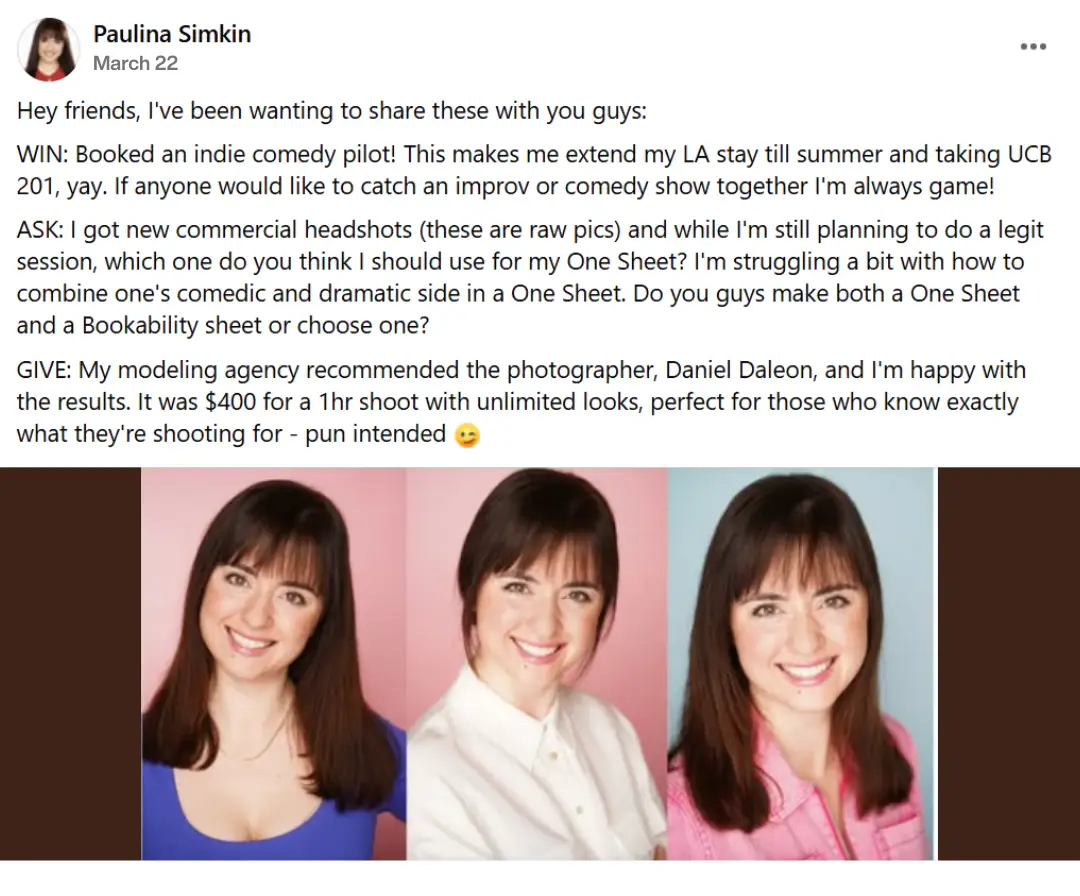This screenshot has height=896, width=1080.
Task: Open the post's three-dot overflow menu
Action: pos(1033,47)
